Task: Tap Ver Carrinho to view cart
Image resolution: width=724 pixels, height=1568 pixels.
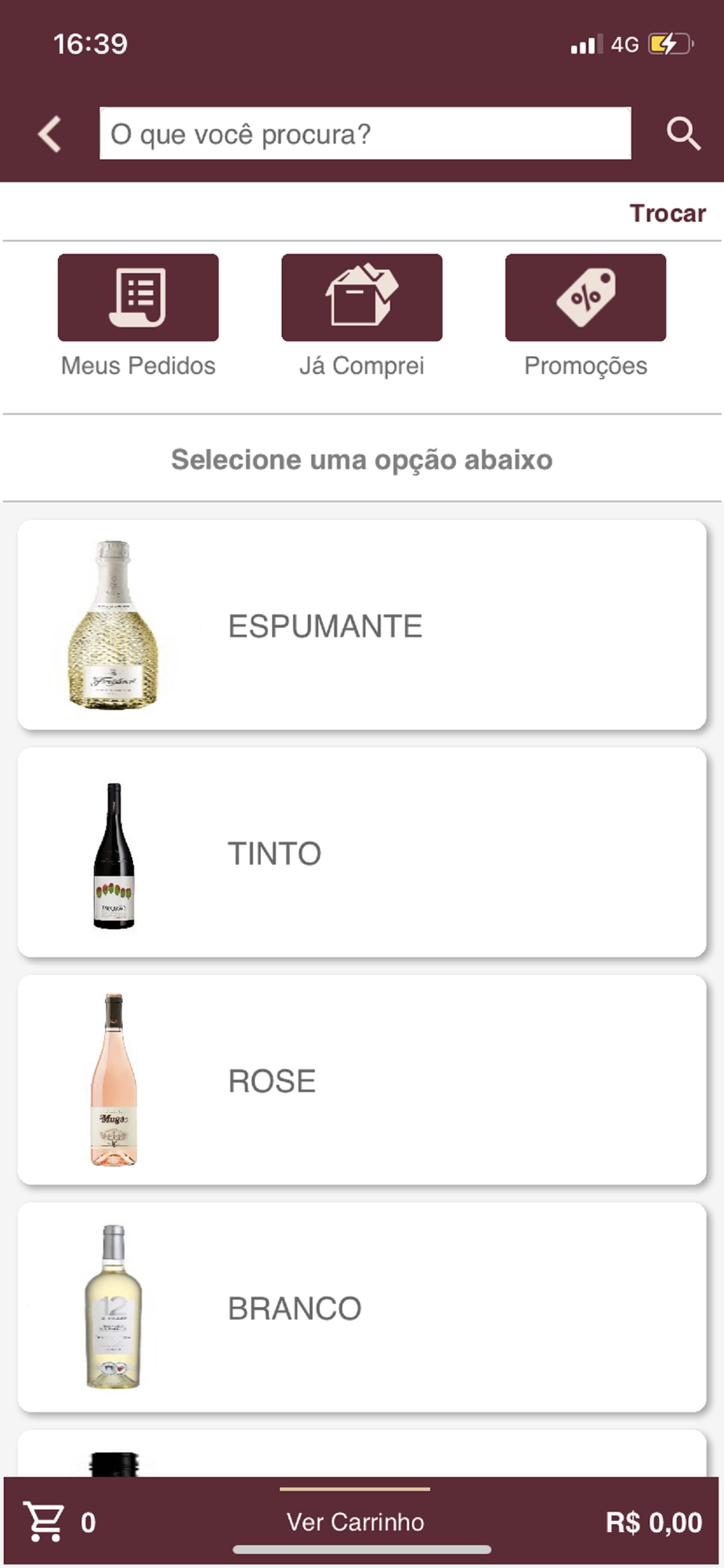Action: point(355,1522)
